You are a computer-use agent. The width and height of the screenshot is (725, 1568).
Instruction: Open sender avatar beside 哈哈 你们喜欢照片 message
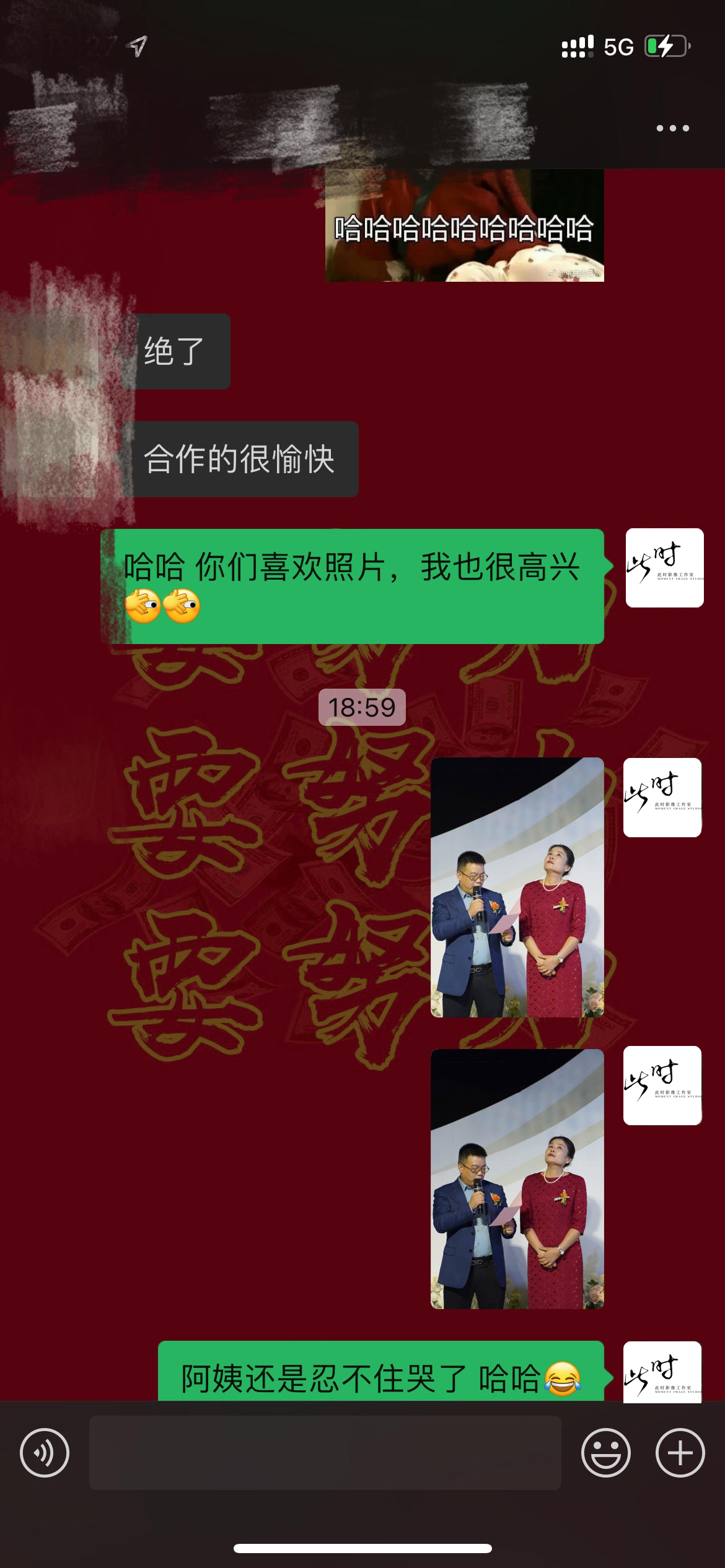pyautogui.click(x=664, y=568)
